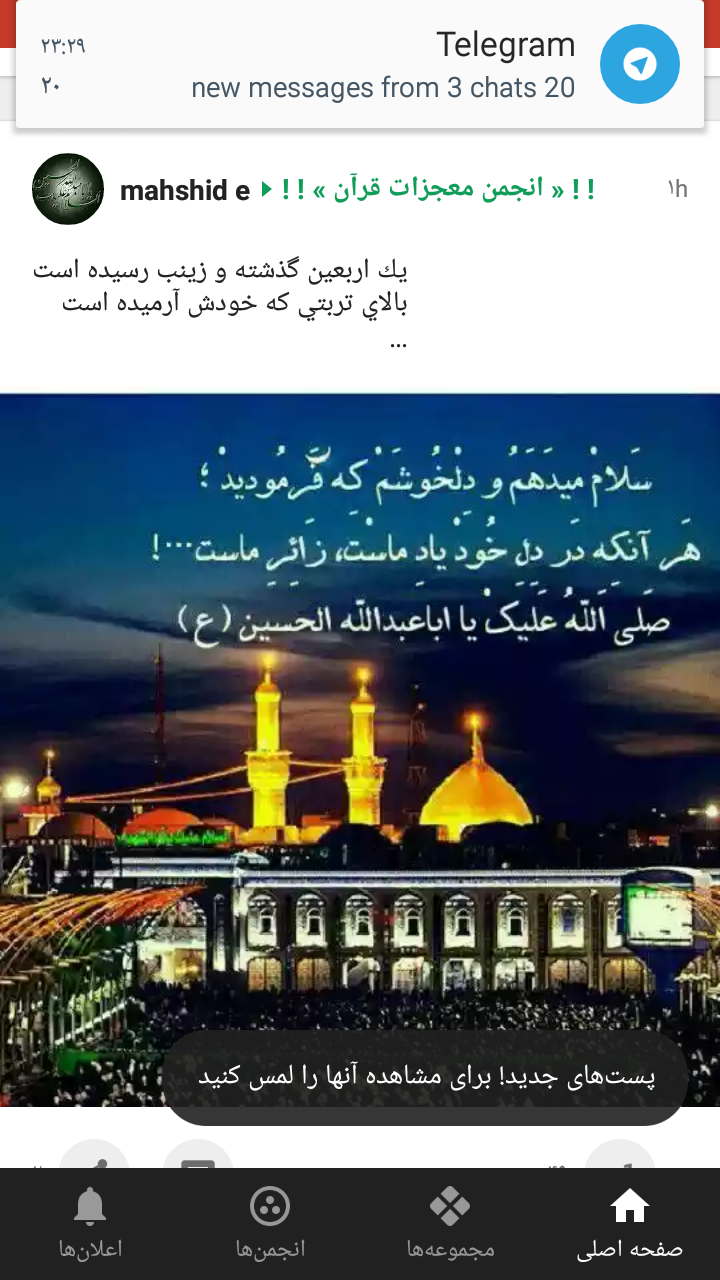The width and height of the screenshot is (720, 1280).
Task: Open the مجموعه‌ها collections tab
Action: coord(450,1224)
